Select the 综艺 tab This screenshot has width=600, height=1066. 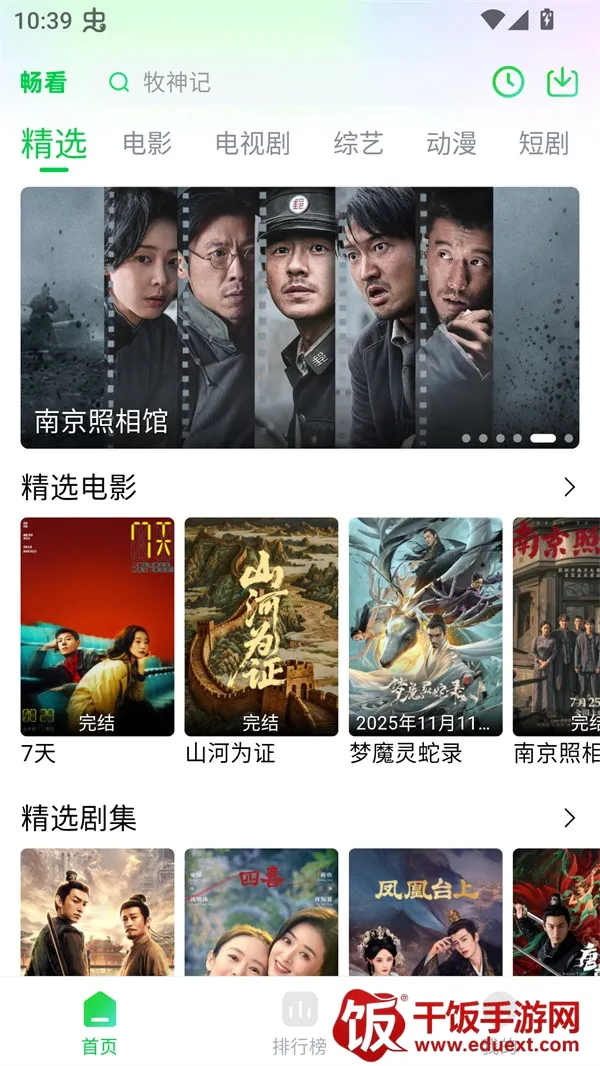click(358, 144)
